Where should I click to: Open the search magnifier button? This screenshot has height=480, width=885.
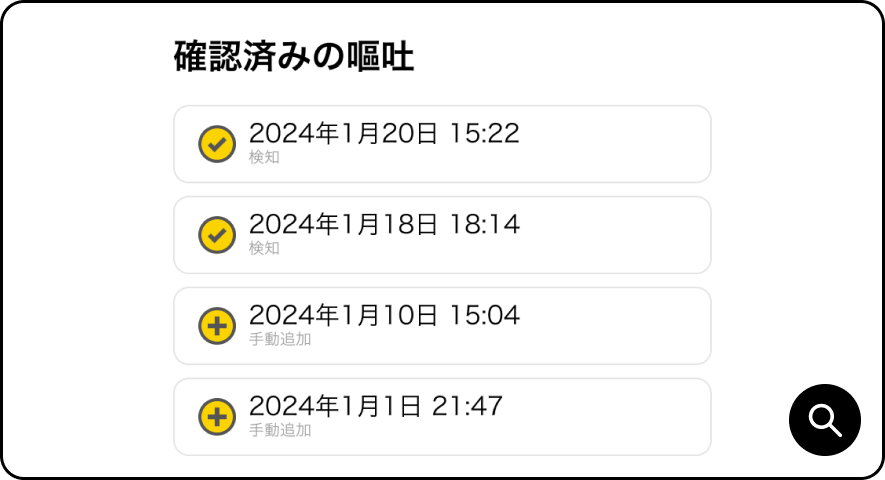pos(824,419)
